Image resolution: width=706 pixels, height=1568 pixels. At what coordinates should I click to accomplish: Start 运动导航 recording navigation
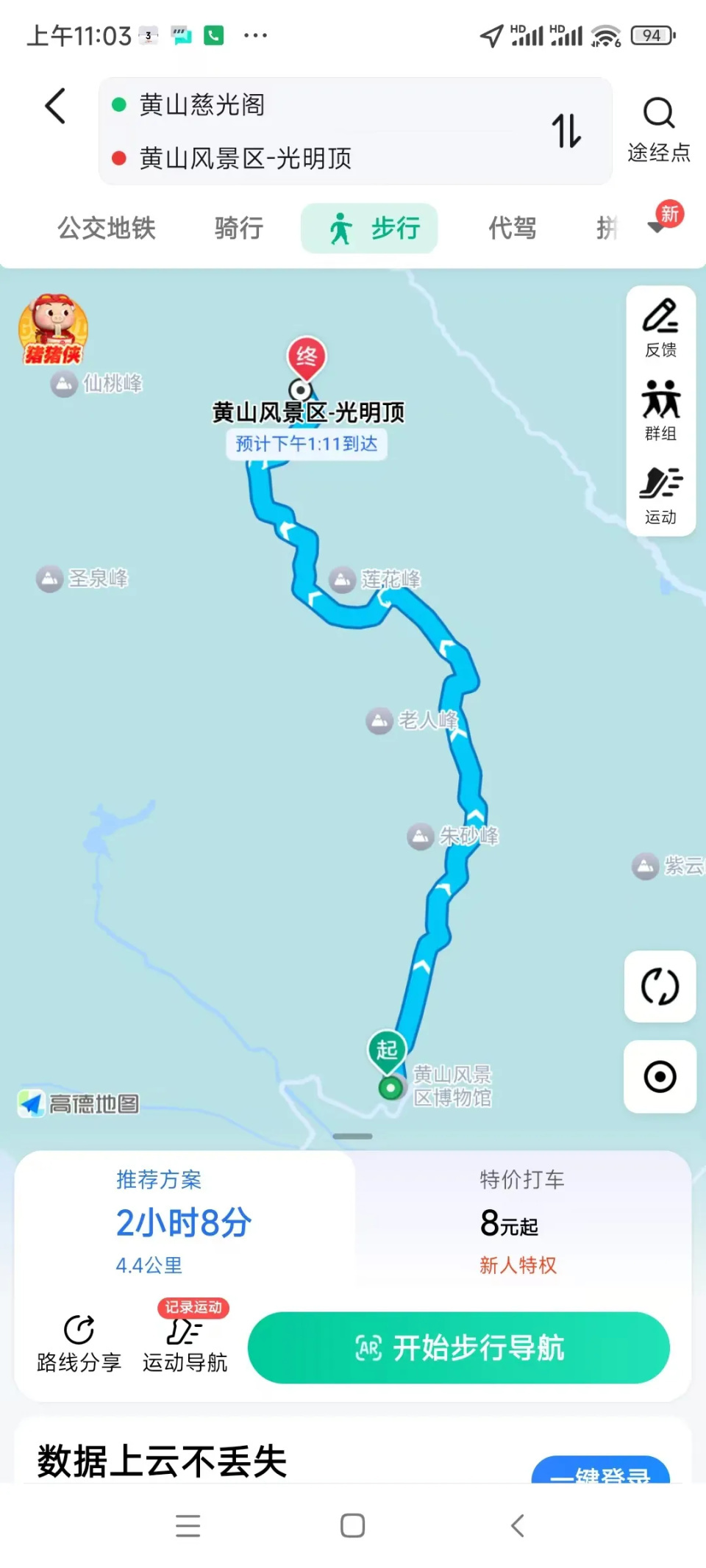[183, 1345]
